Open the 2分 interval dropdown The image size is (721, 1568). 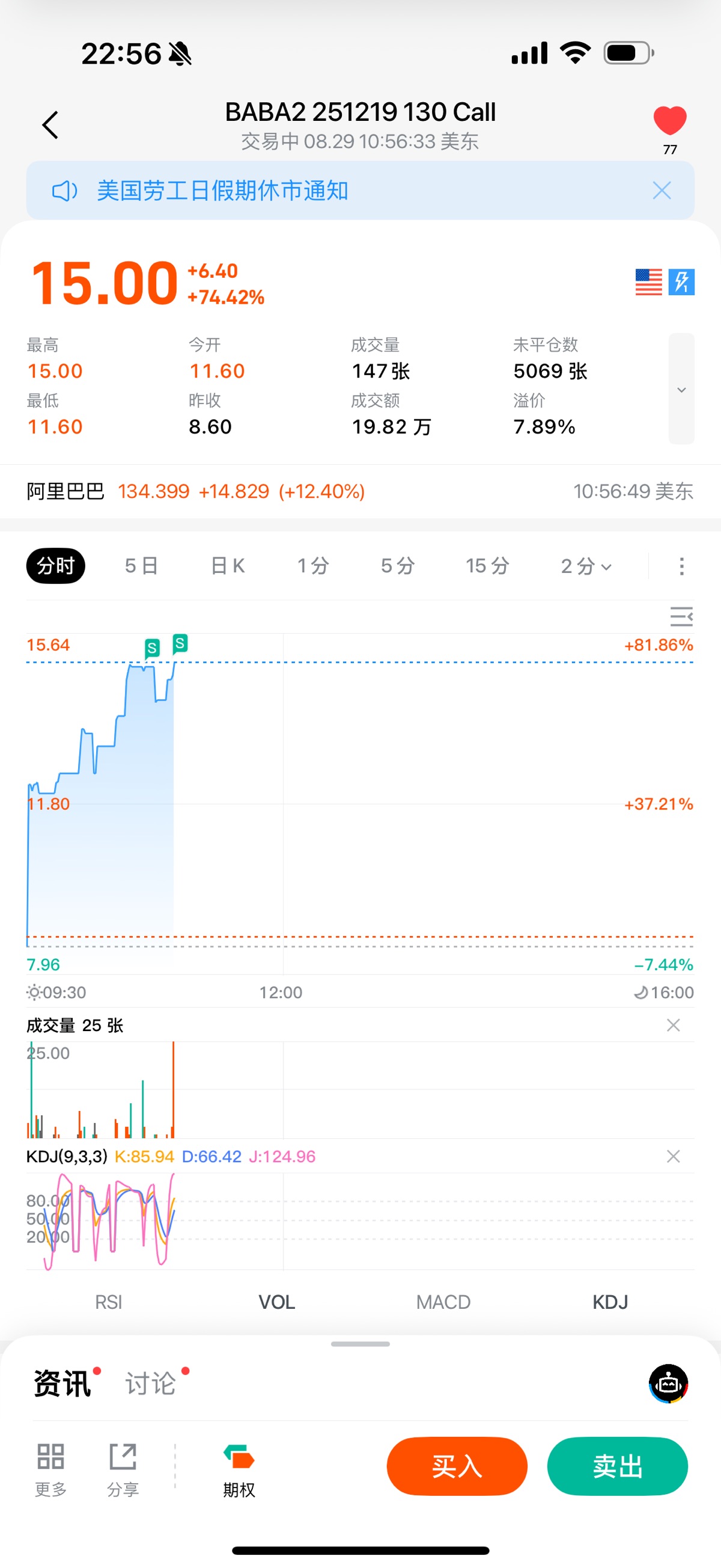tap(585, 566)
